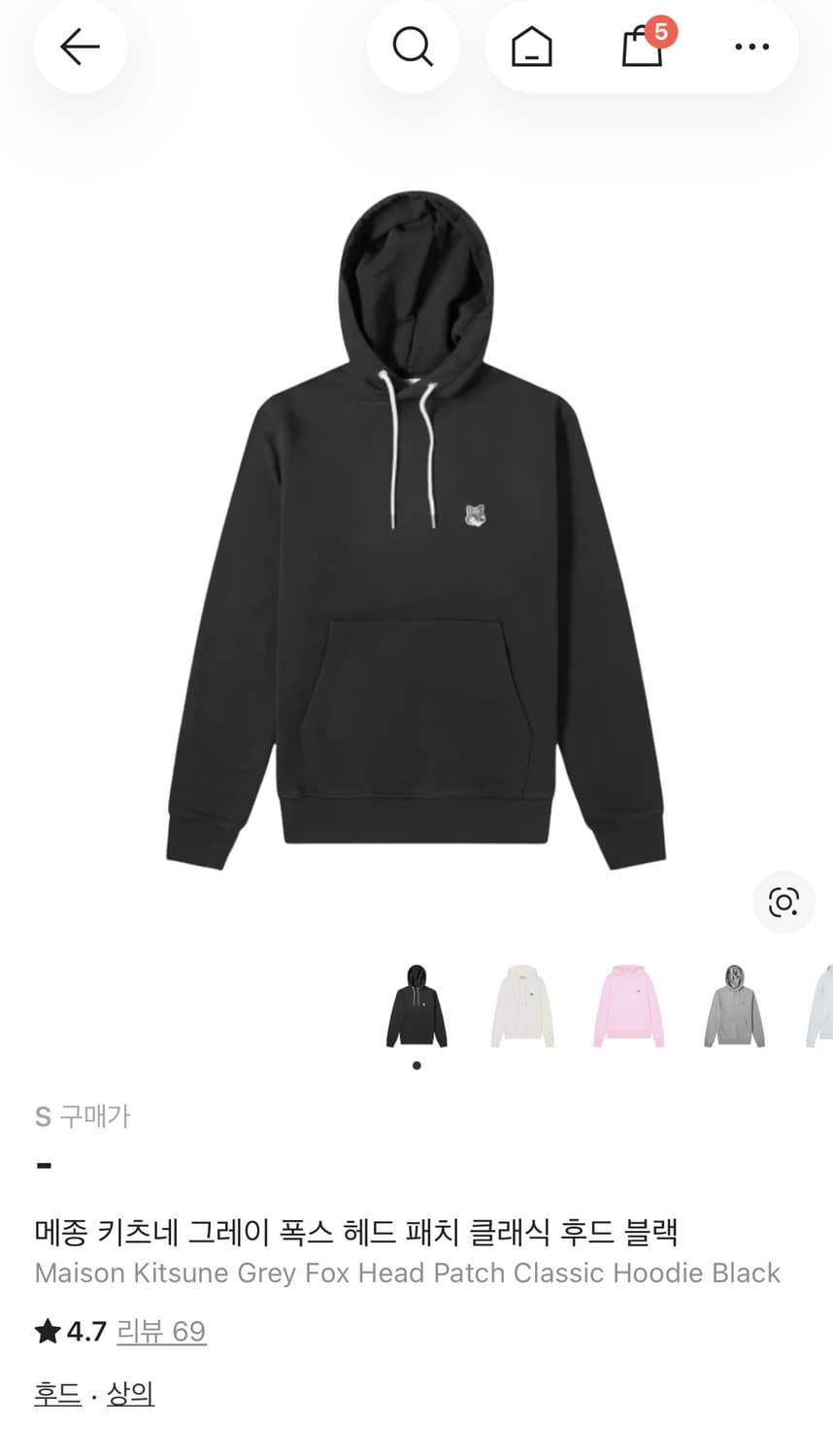Select the white hoodie color variant

[521, 1005]
